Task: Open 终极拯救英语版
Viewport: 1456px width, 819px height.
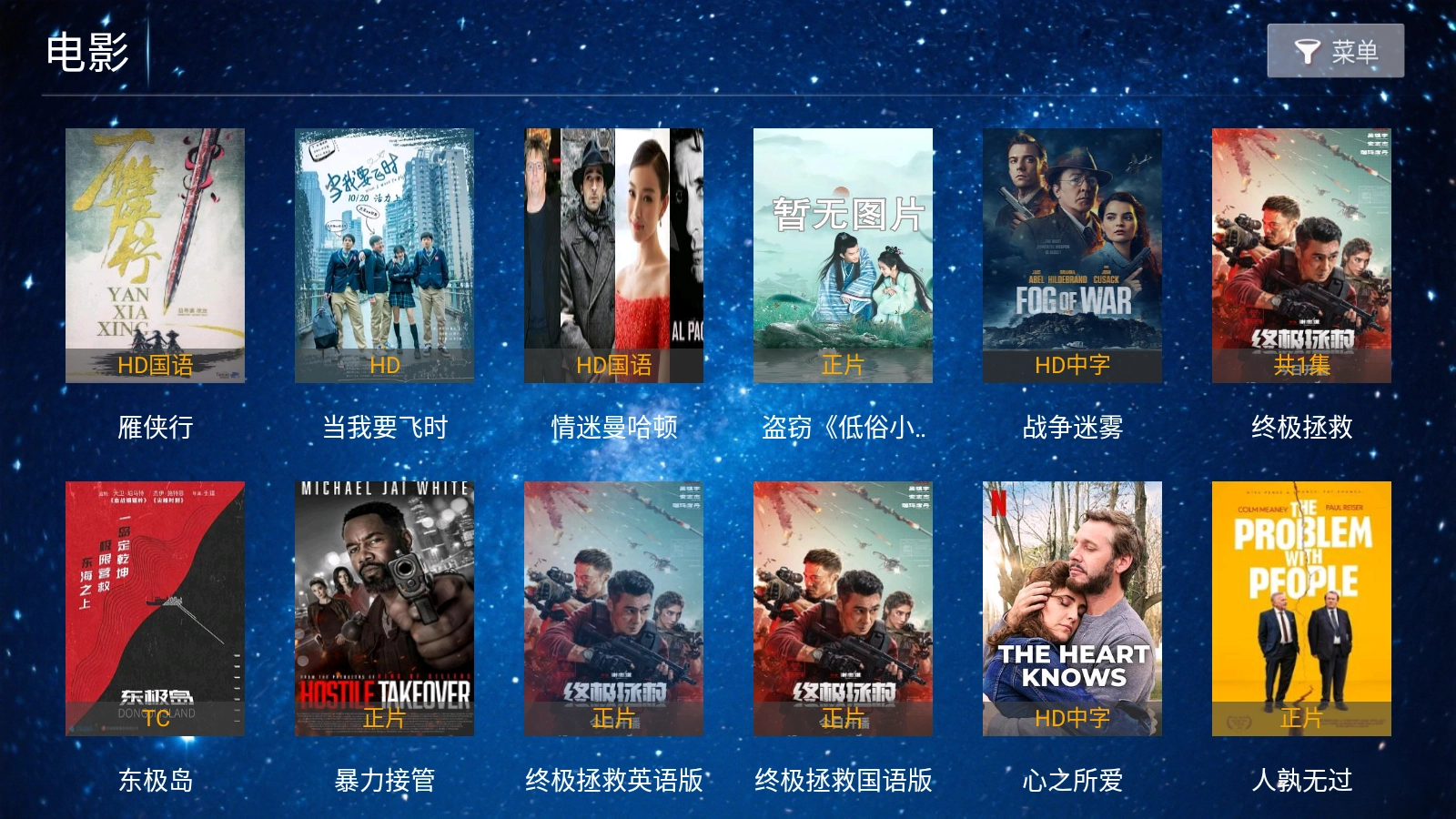Action: (613, 608)
